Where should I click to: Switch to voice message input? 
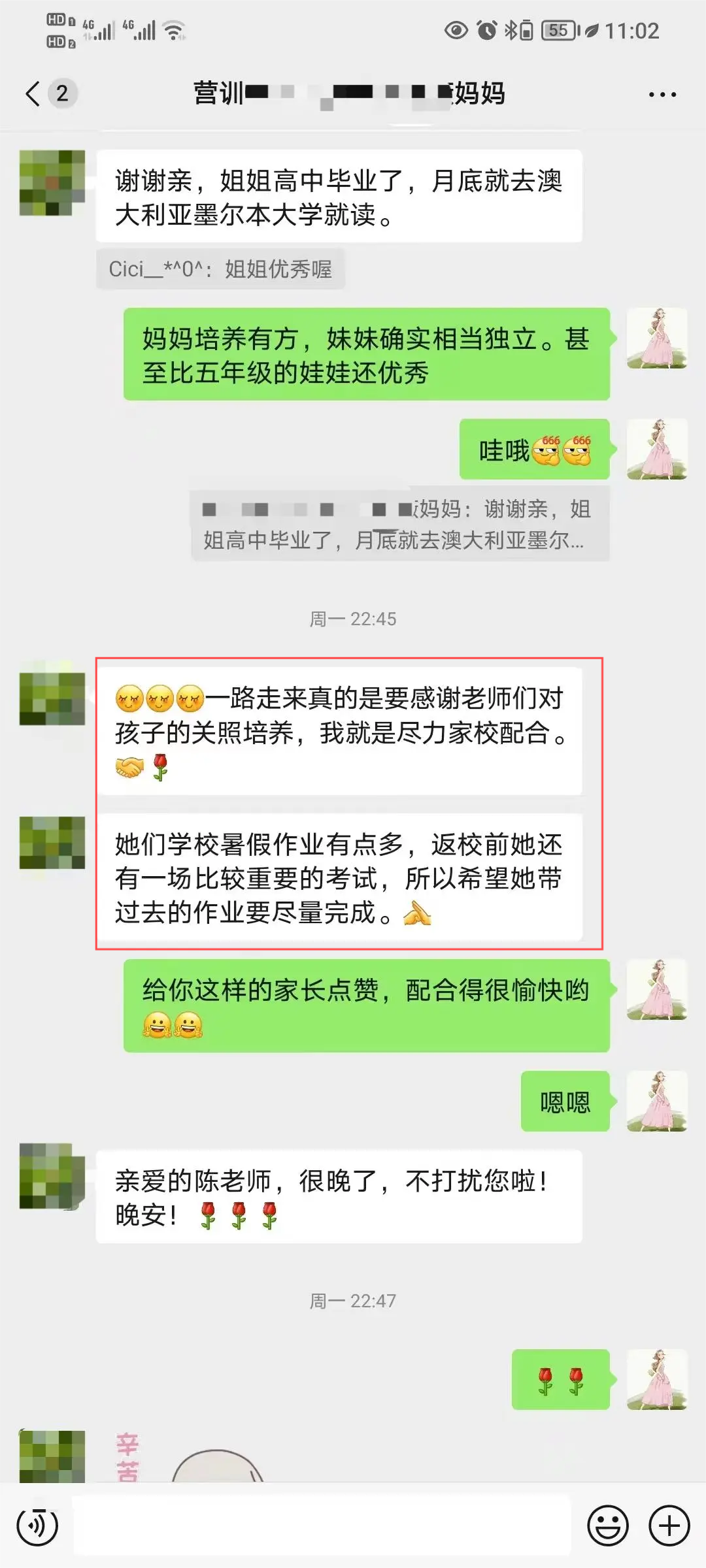coord(37,1526)
